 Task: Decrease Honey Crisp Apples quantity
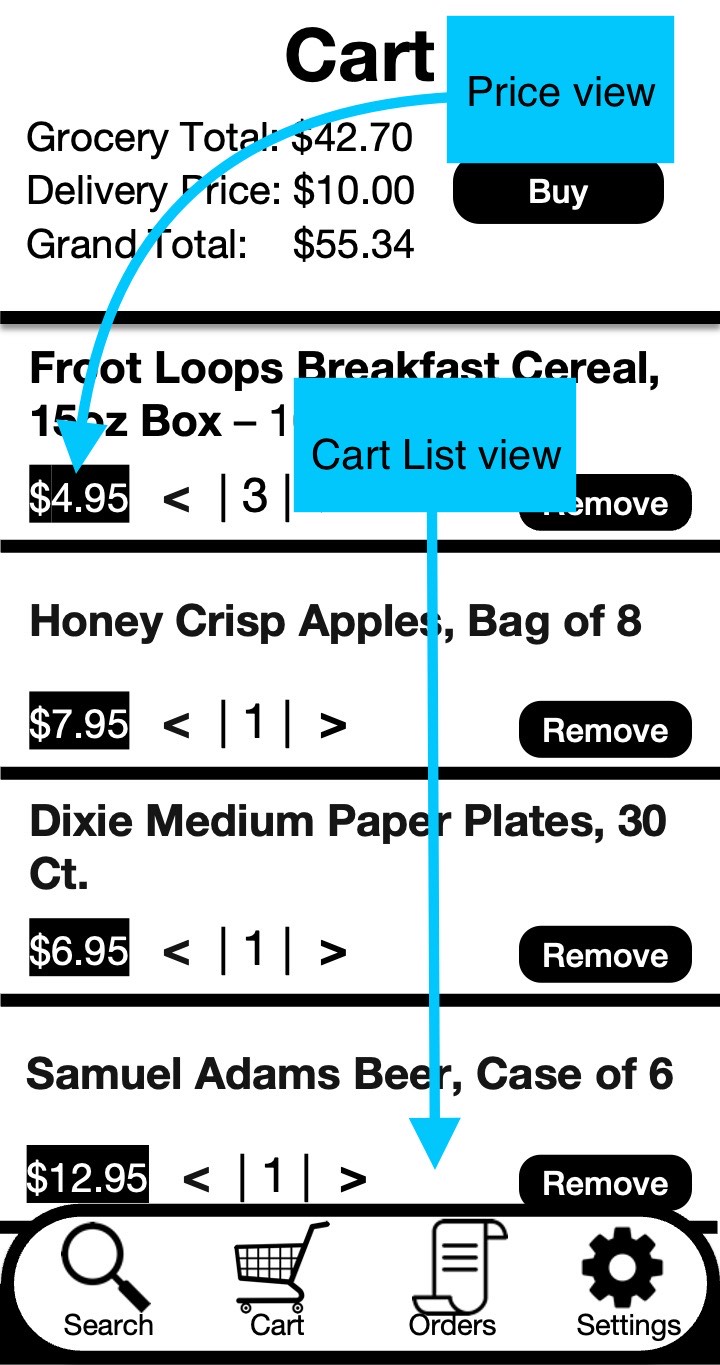point(176,725)
